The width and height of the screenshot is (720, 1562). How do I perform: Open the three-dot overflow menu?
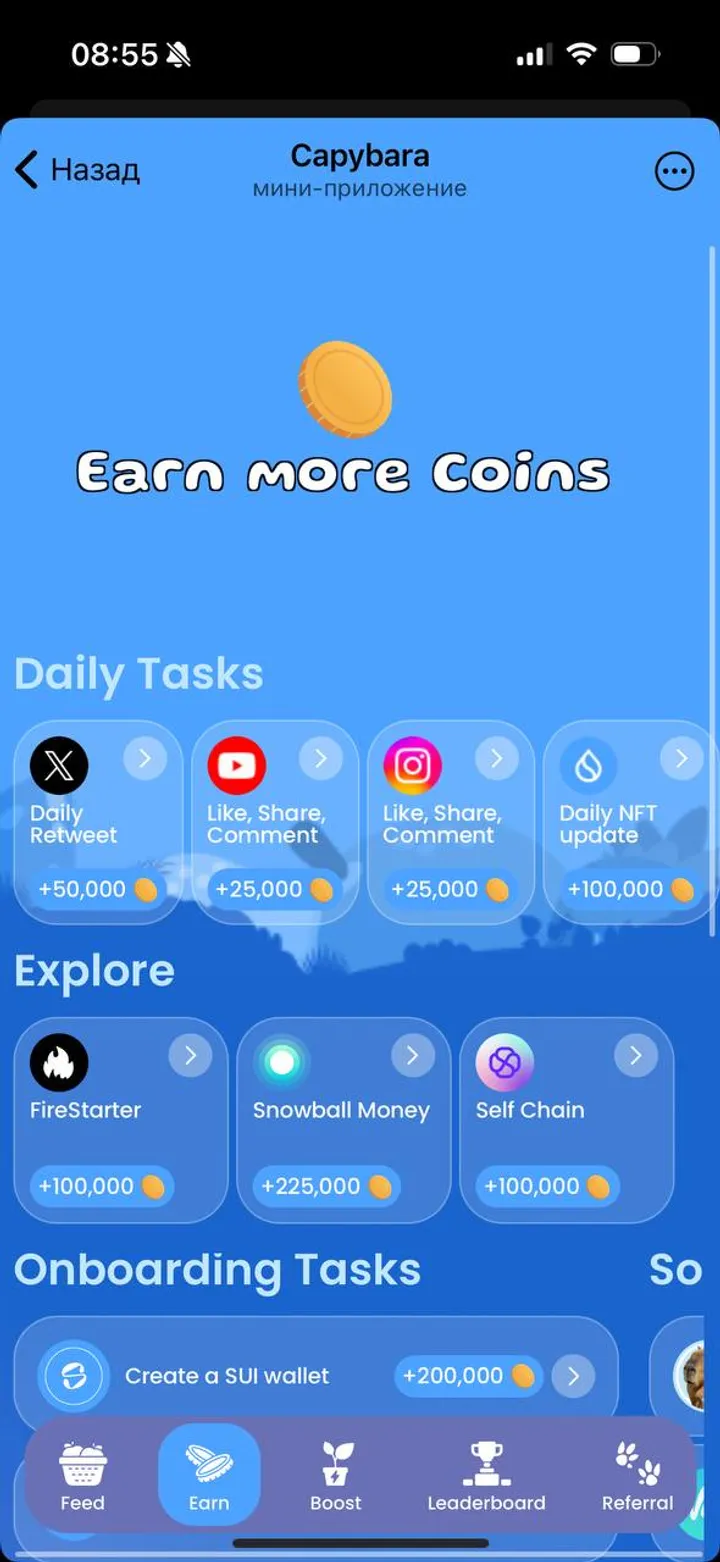(674, 171)
